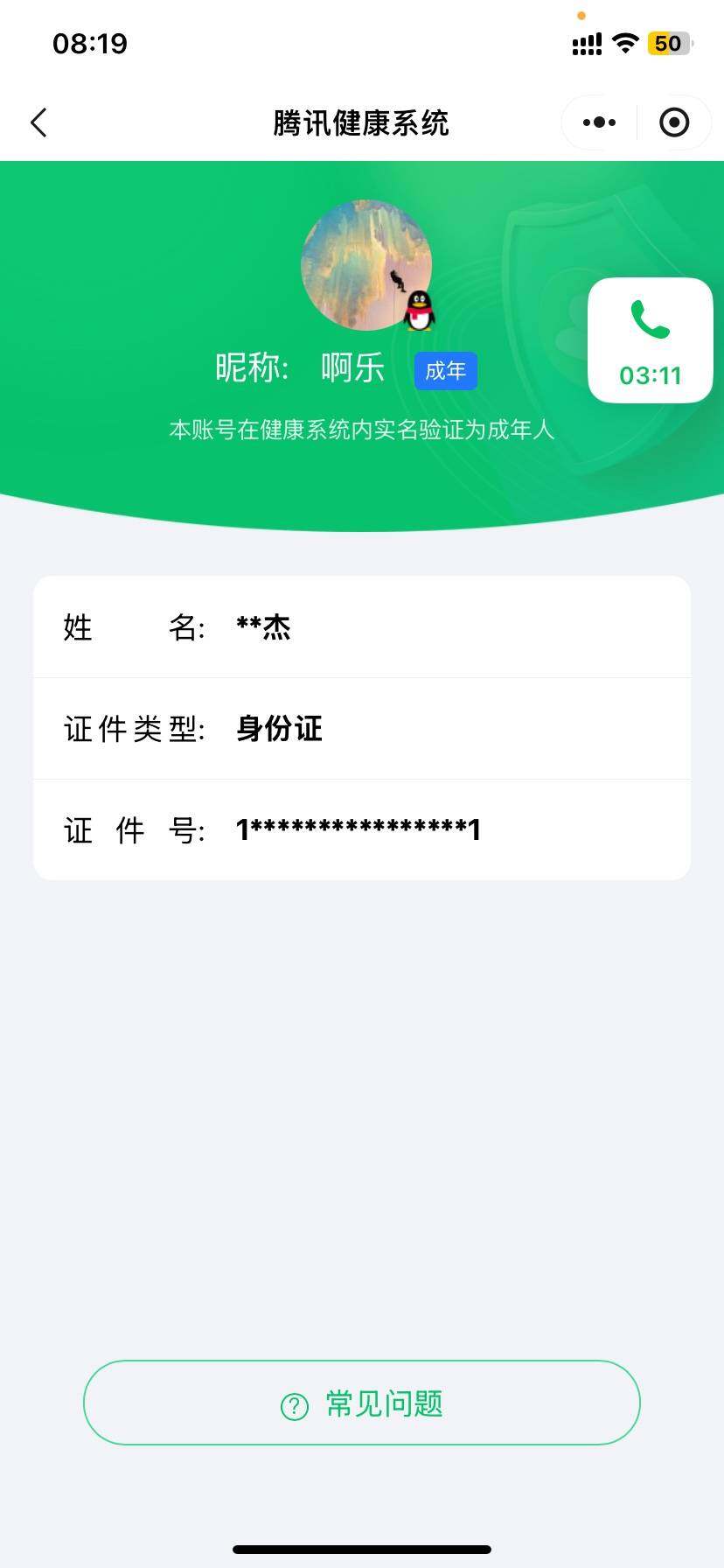The height and width of the screenshot is (1568, 724).
Task: Start a call using the green phone icon
Action: point(650,317)
